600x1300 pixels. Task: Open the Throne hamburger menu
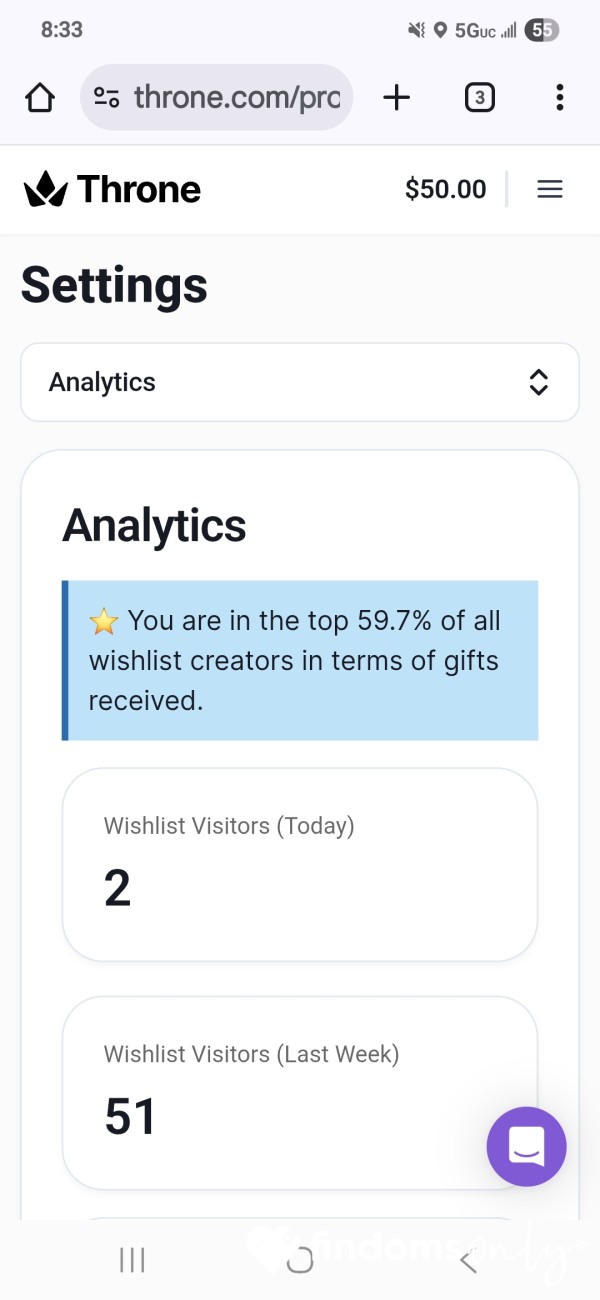tap(550, 189)
